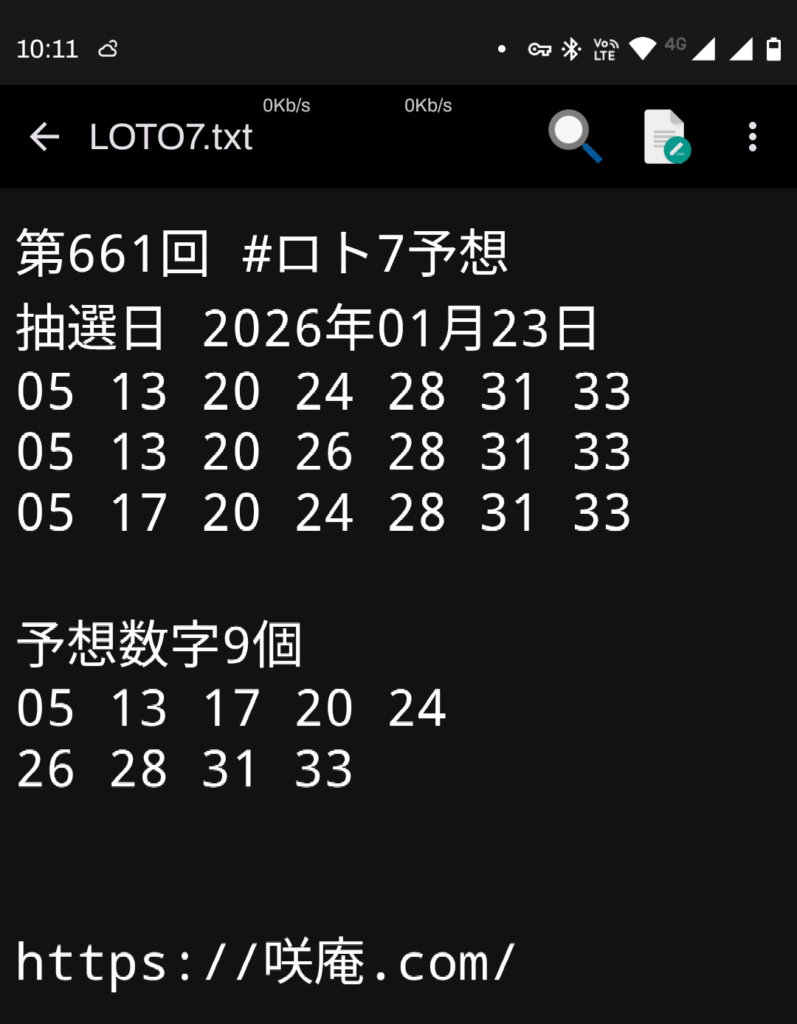Search within the text file
This screenshot has width=797, height=1024.
click(x=575, y=137)
